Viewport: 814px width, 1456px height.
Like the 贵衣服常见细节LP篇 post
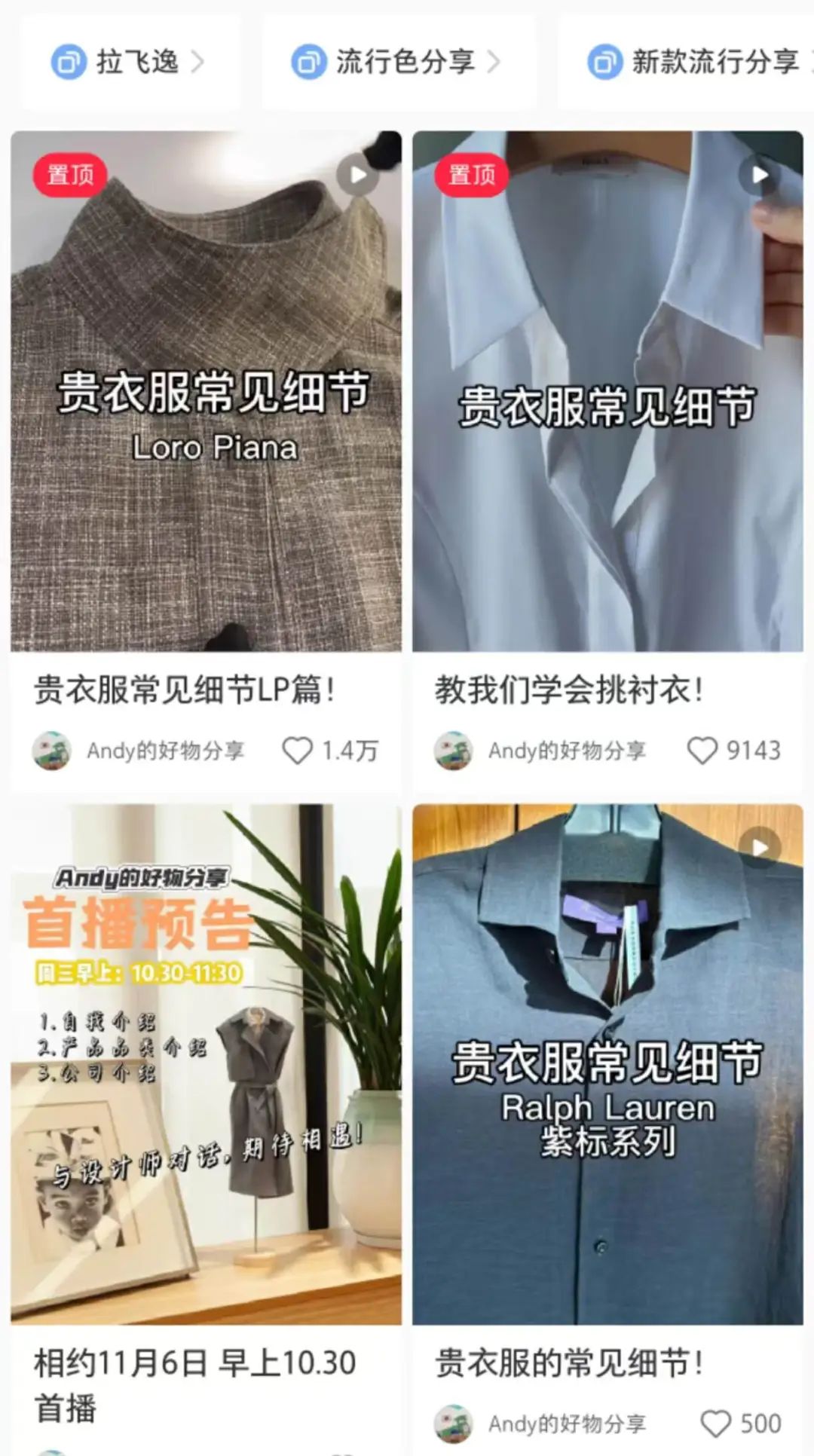click(x=297, y=751)
